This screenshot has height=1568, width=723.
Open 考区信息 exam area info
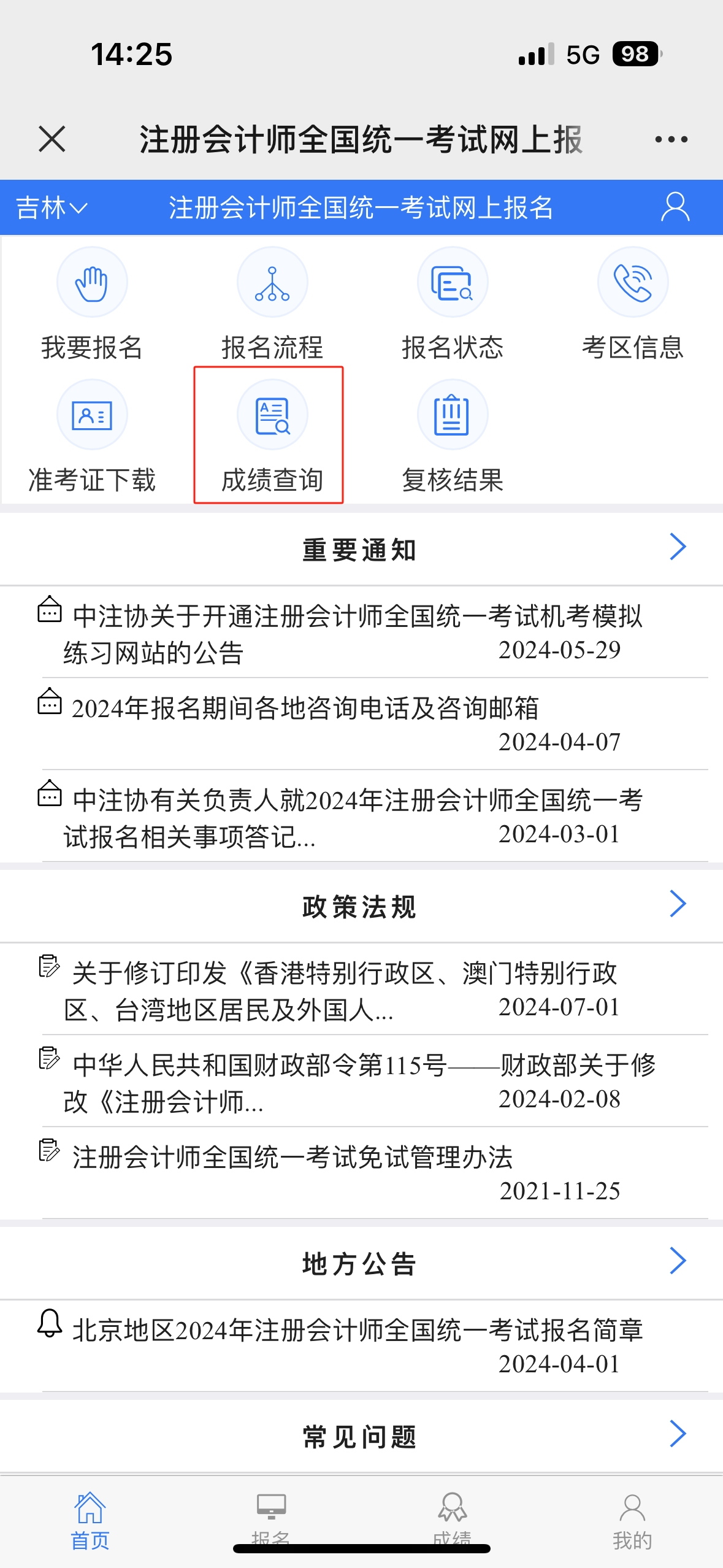tap(632, 305)
